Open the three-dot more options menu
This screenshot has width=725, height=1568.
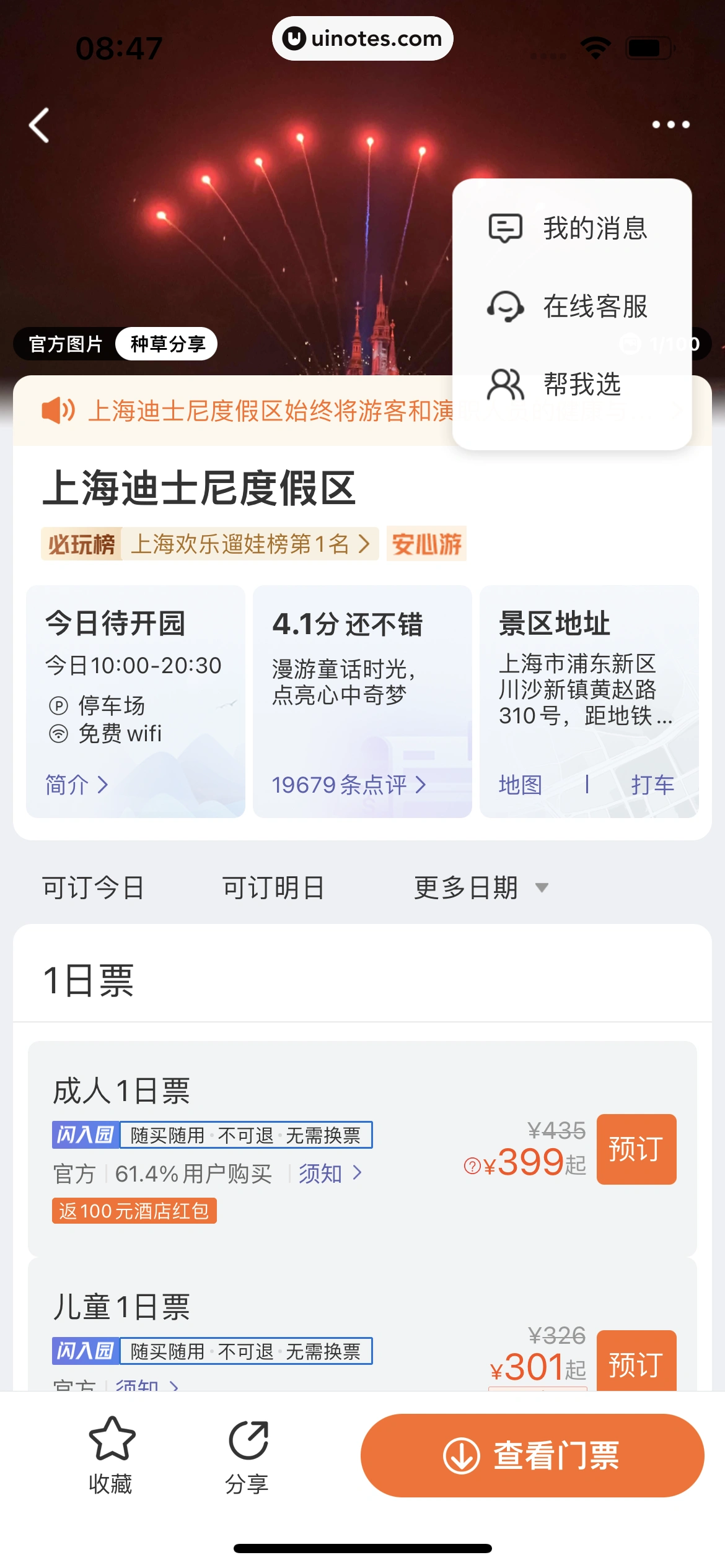point(670,124)
